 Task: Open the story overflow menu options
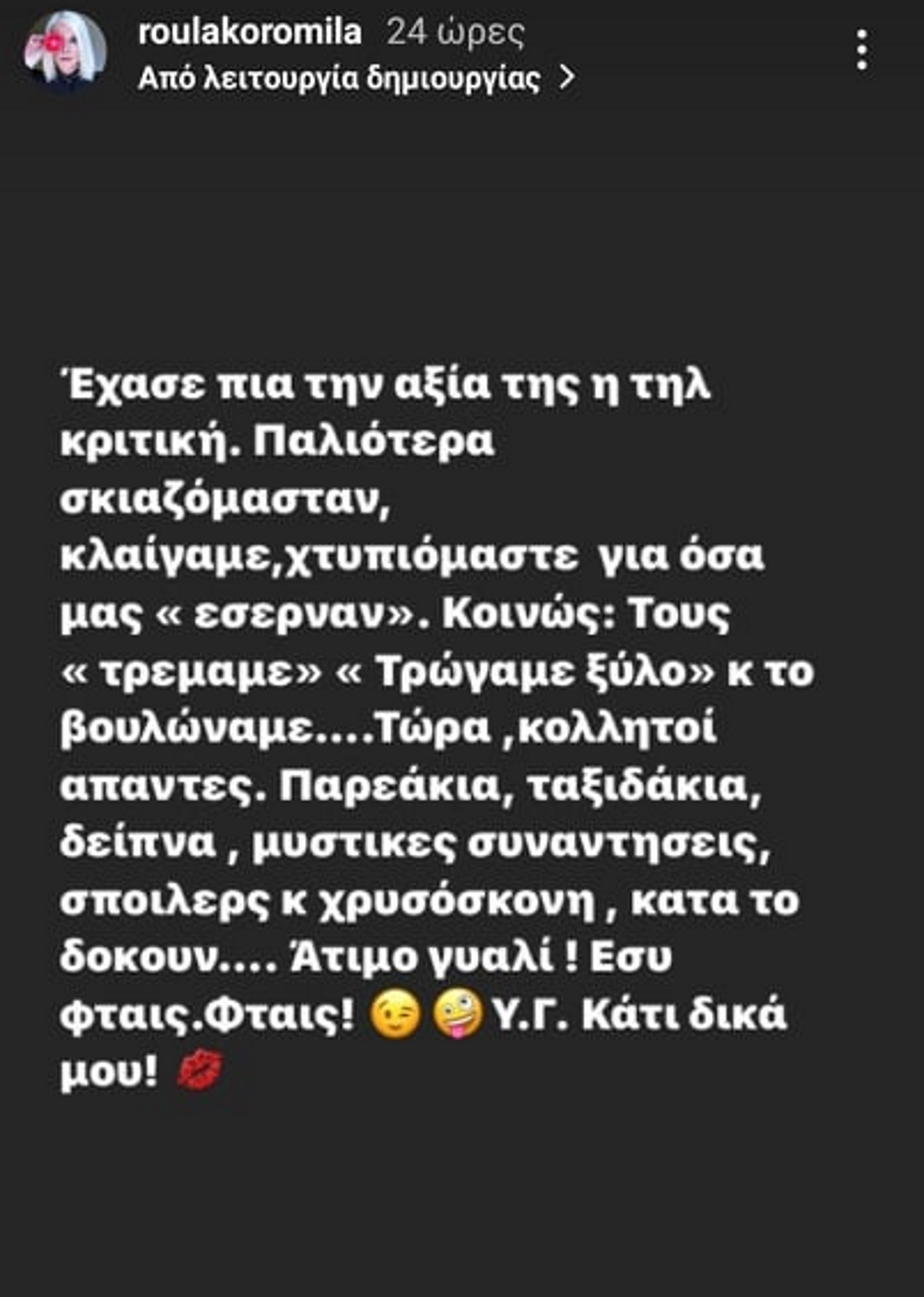(x=860, y=49)
